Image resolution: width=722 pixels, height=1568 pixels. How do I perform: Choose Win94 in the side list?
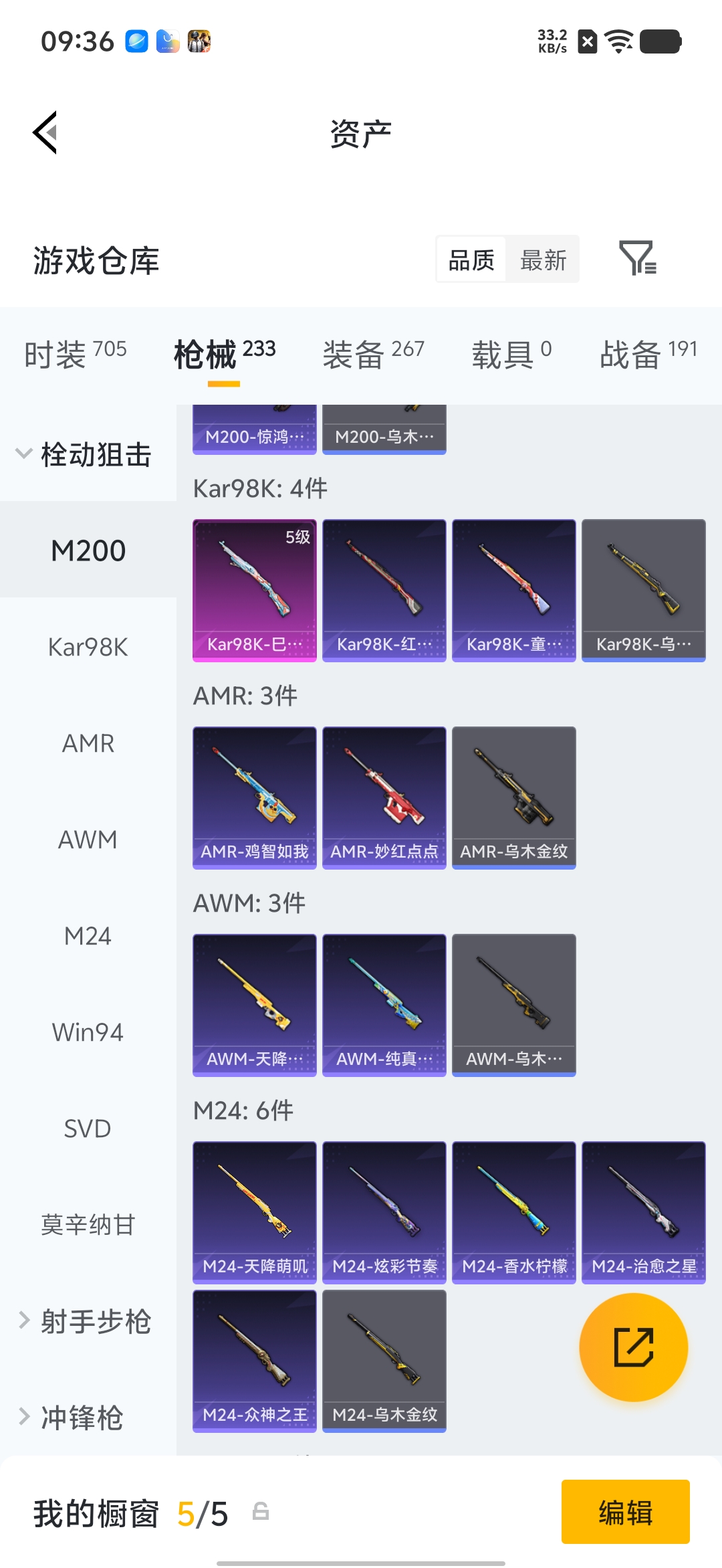click(88, 1032)
